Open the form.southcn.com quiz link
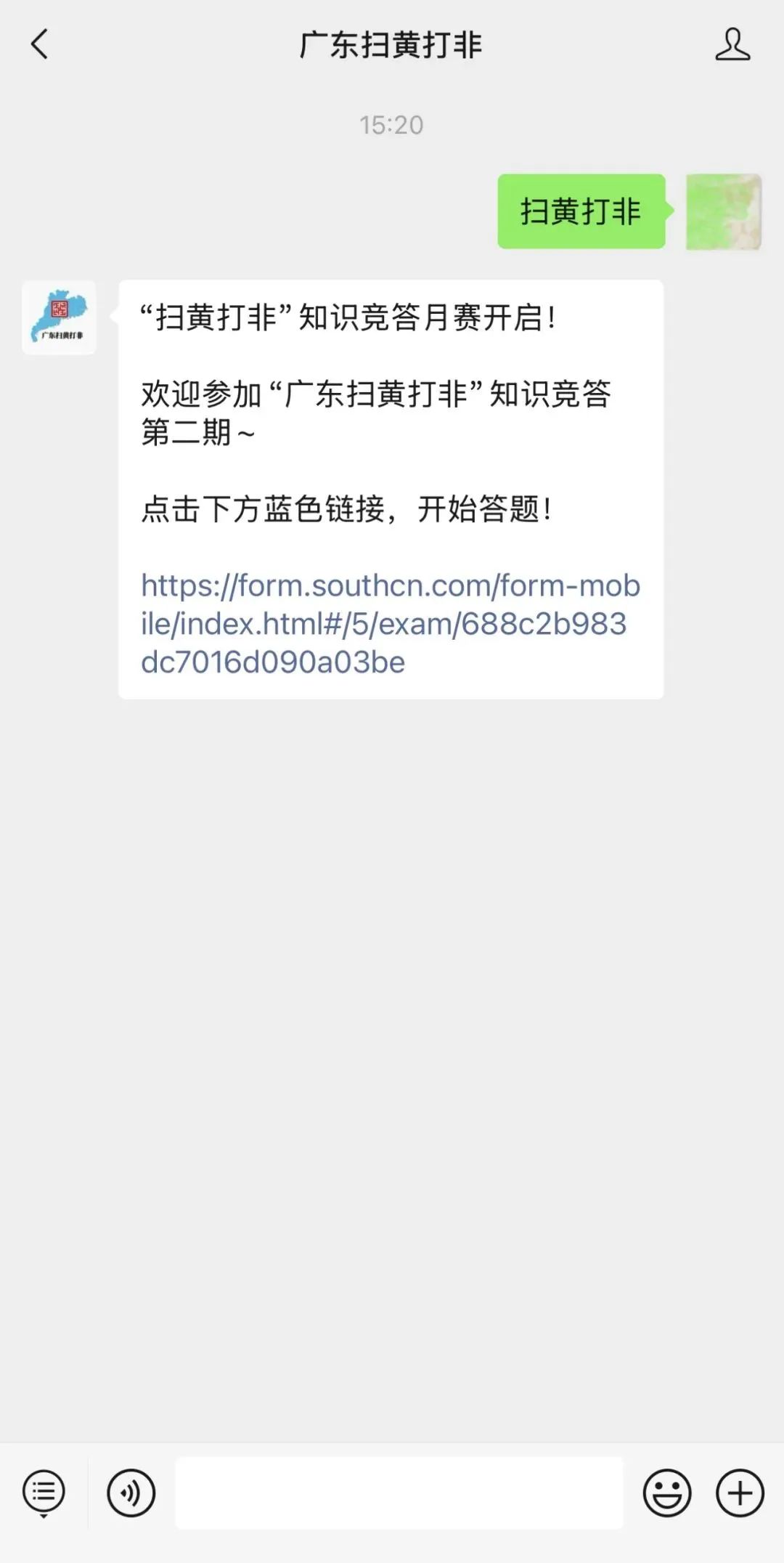Viewport: 784px width, 1563px height. pyautogui.click(x=391, y=623)
